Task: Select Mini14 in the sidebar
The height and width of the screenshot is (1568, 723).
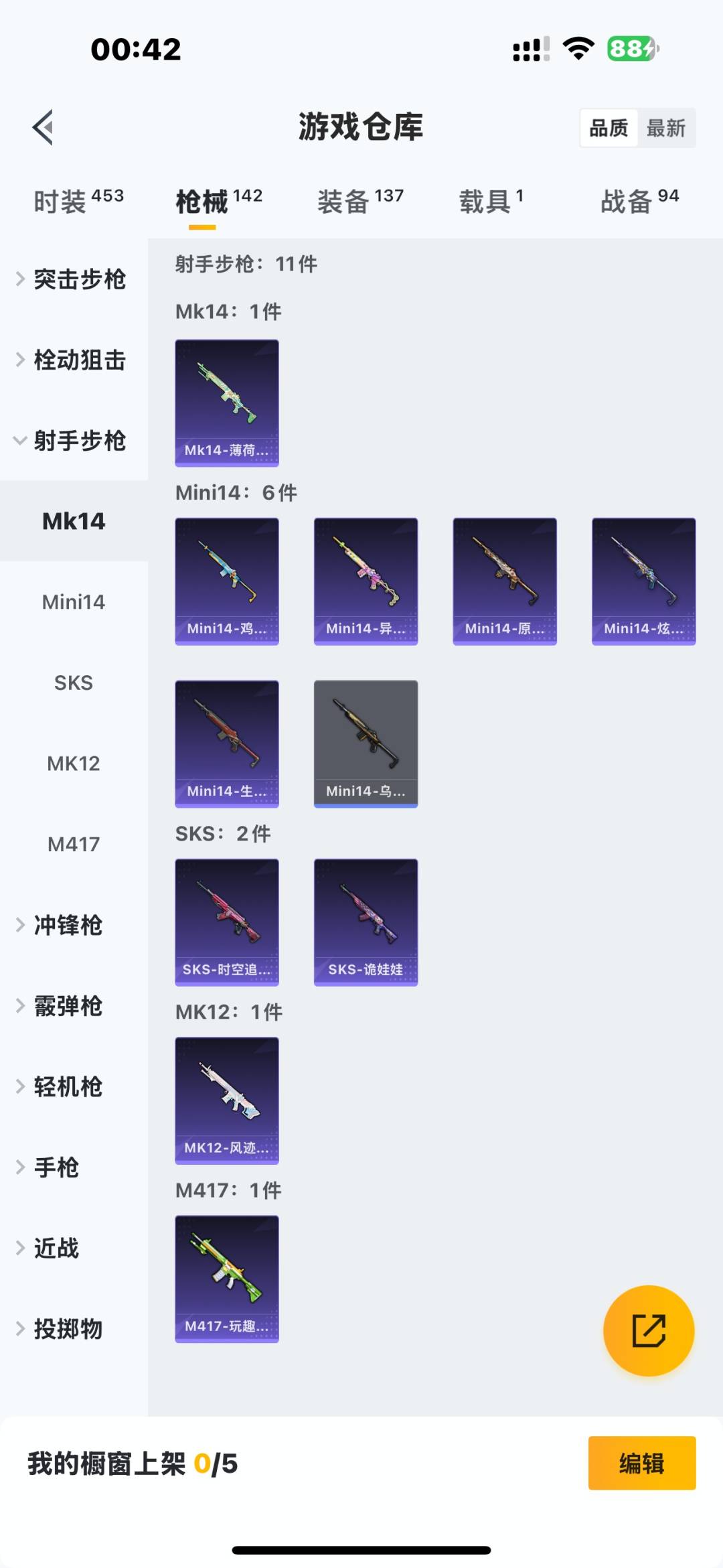Action: [74, 601]
